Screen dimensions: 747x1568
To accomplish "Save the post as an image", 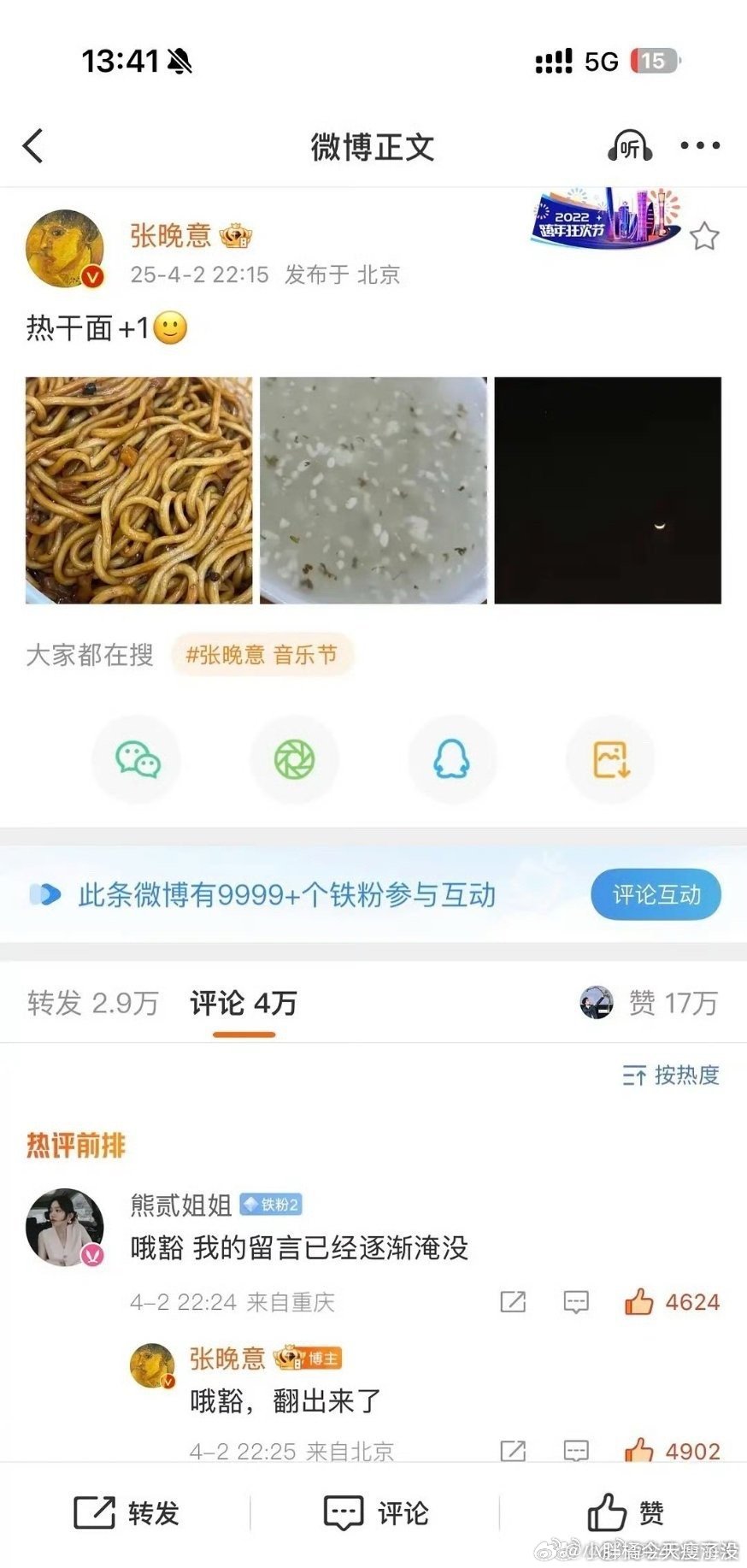I will [610, 759].
